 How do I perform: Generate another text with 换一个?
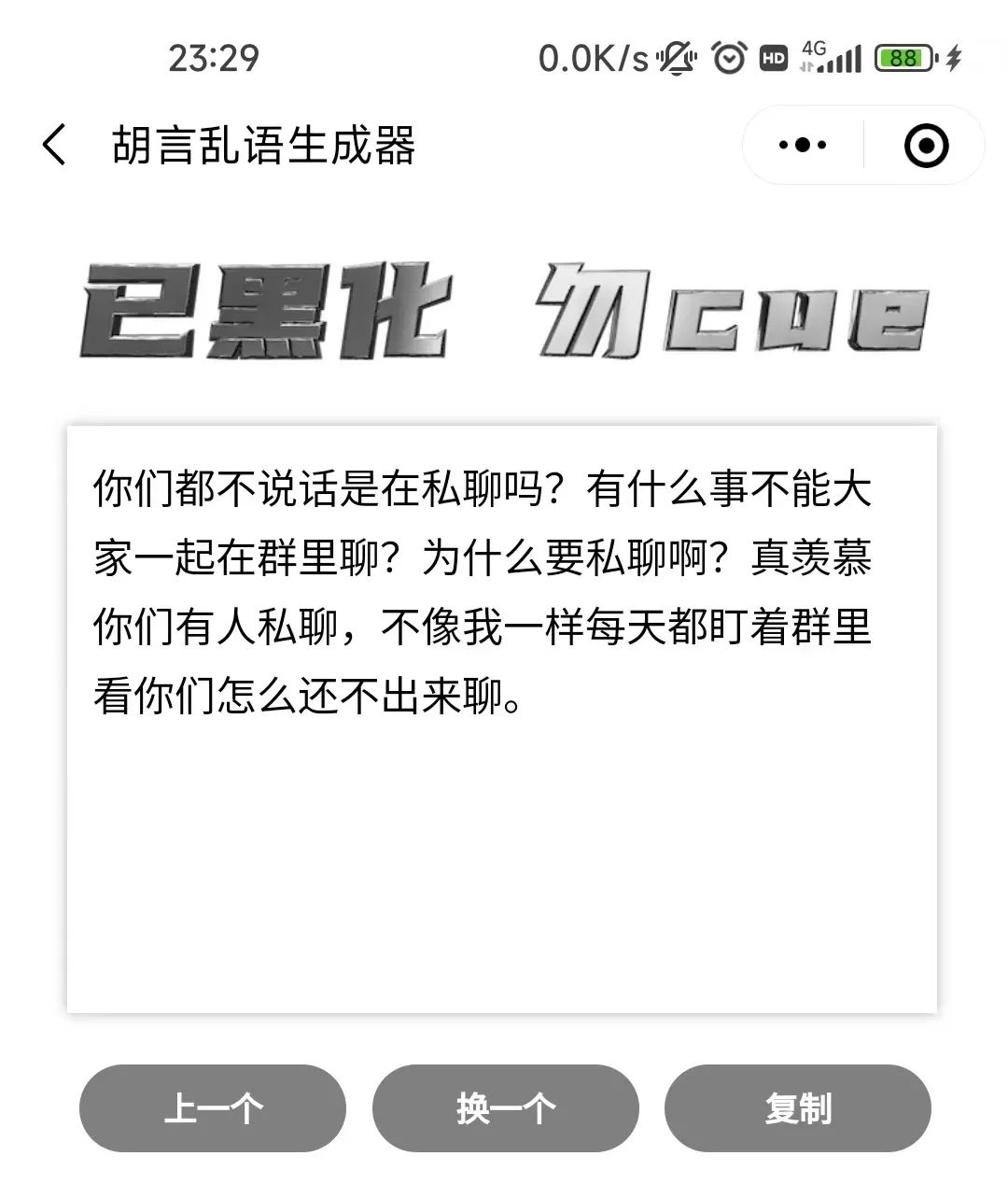(x=506, y=1108)
